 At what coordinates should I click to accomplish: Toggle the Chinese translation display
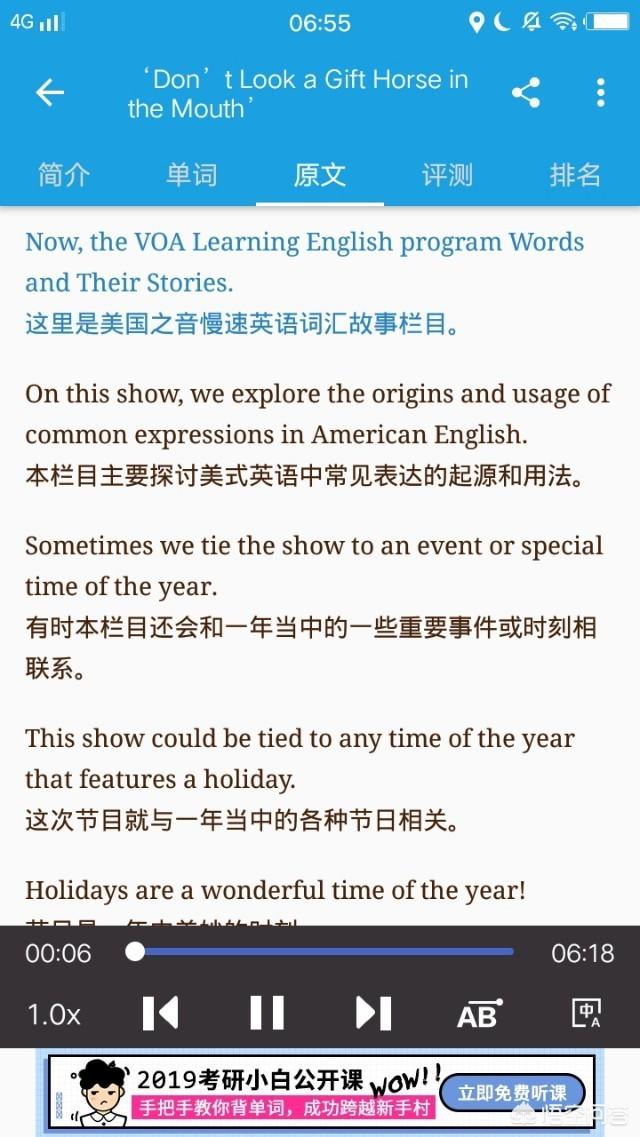tap(586, 1013)
